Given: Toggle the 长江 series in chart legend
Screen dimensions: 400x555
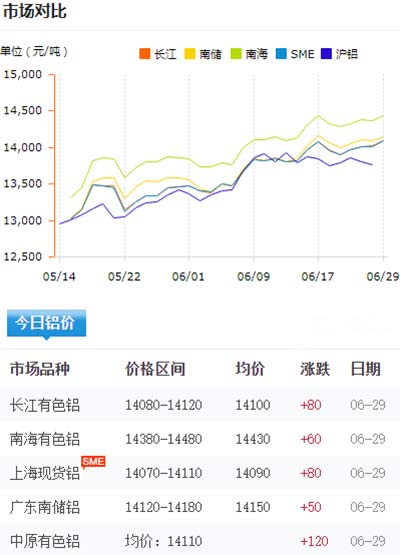Looking at the screenshot, I should (x=158, y=54).
